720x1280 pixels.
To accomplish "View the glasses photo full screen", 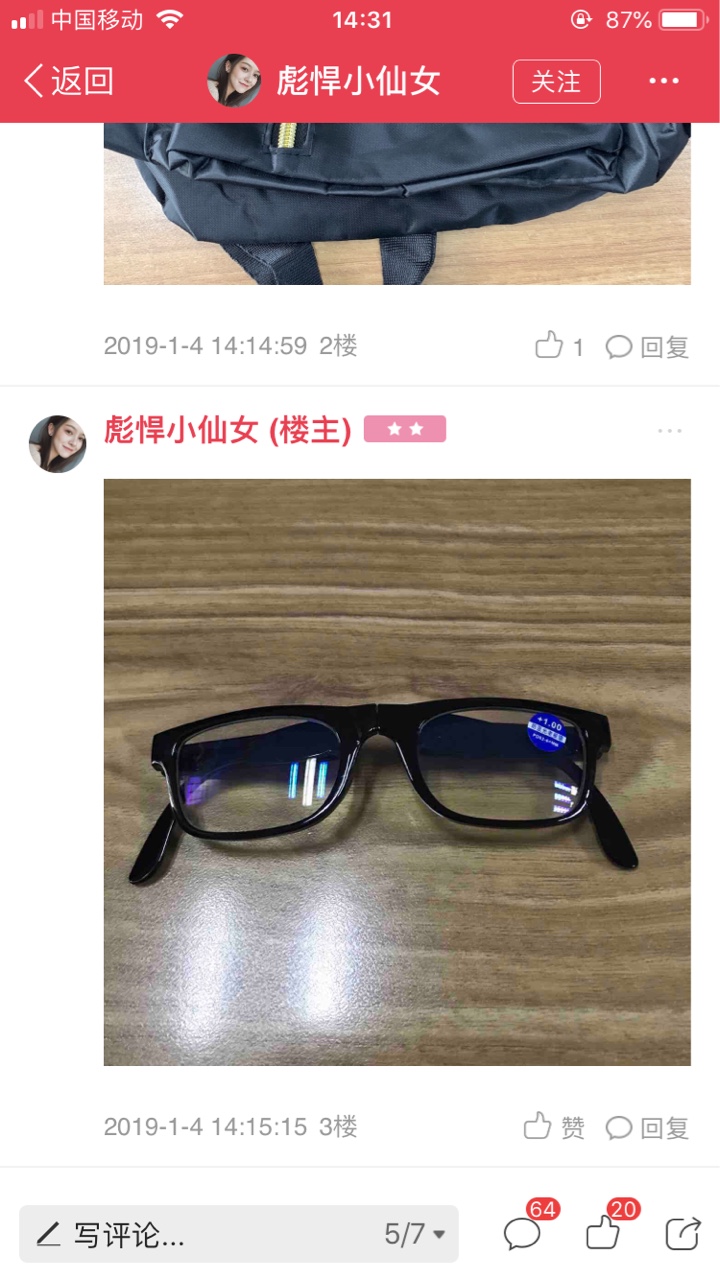I will coord(397,772).
